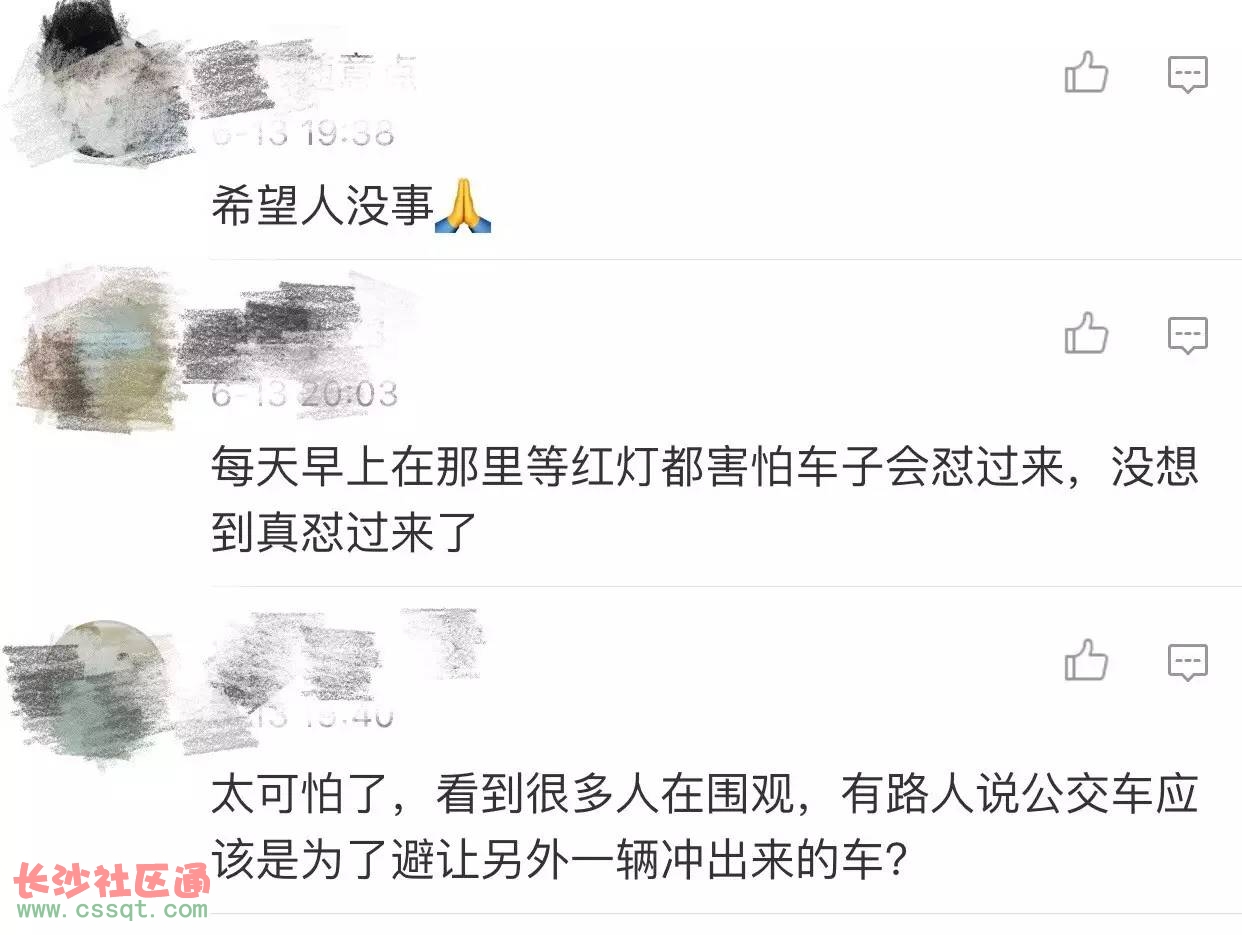Like the comment "希望人没事"
This screenshot has width=1242, height=935.
click(1086, 73)
